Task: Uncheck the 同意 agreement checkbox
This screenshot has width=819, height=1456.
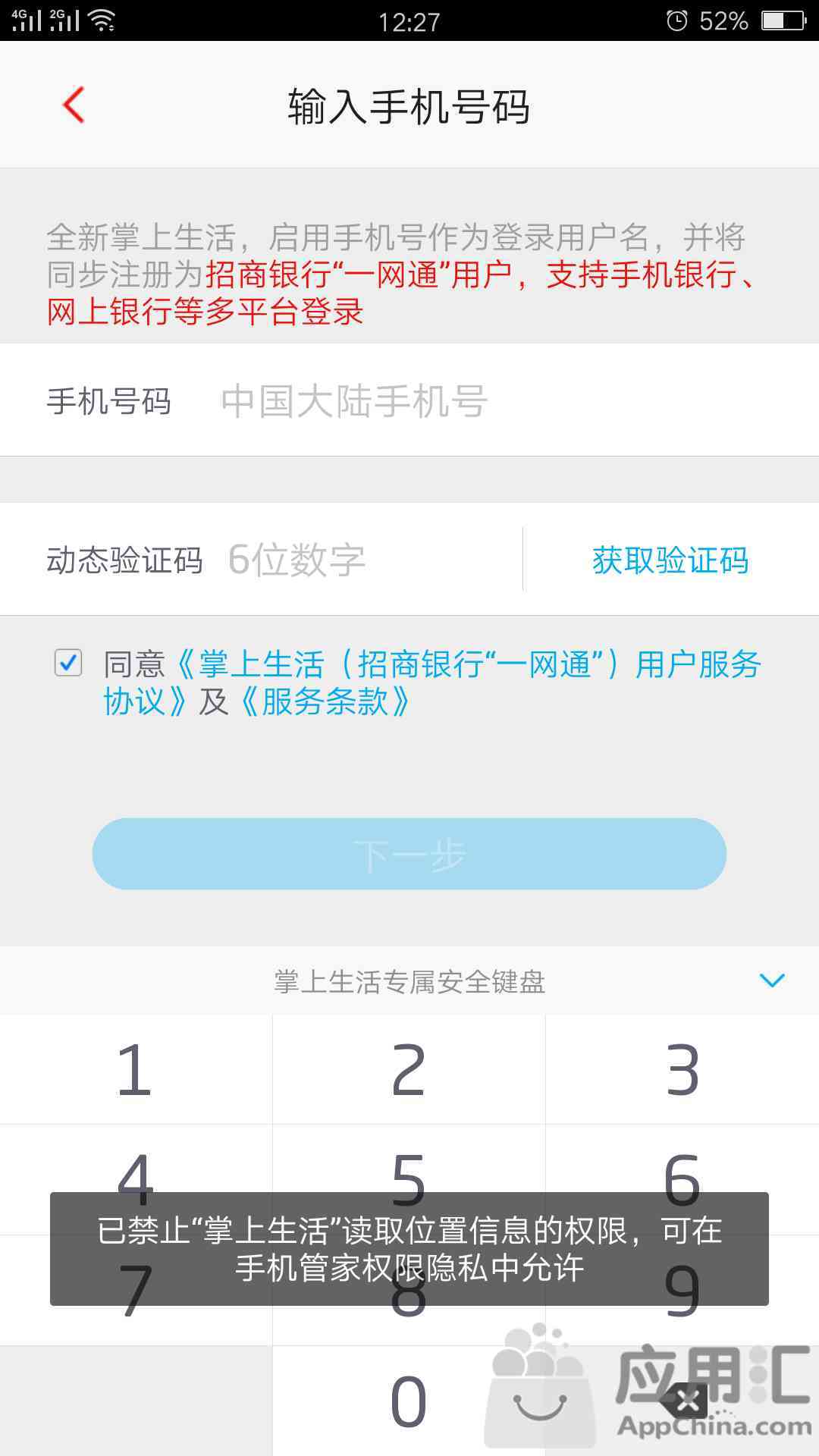Action: pos(68,663)
